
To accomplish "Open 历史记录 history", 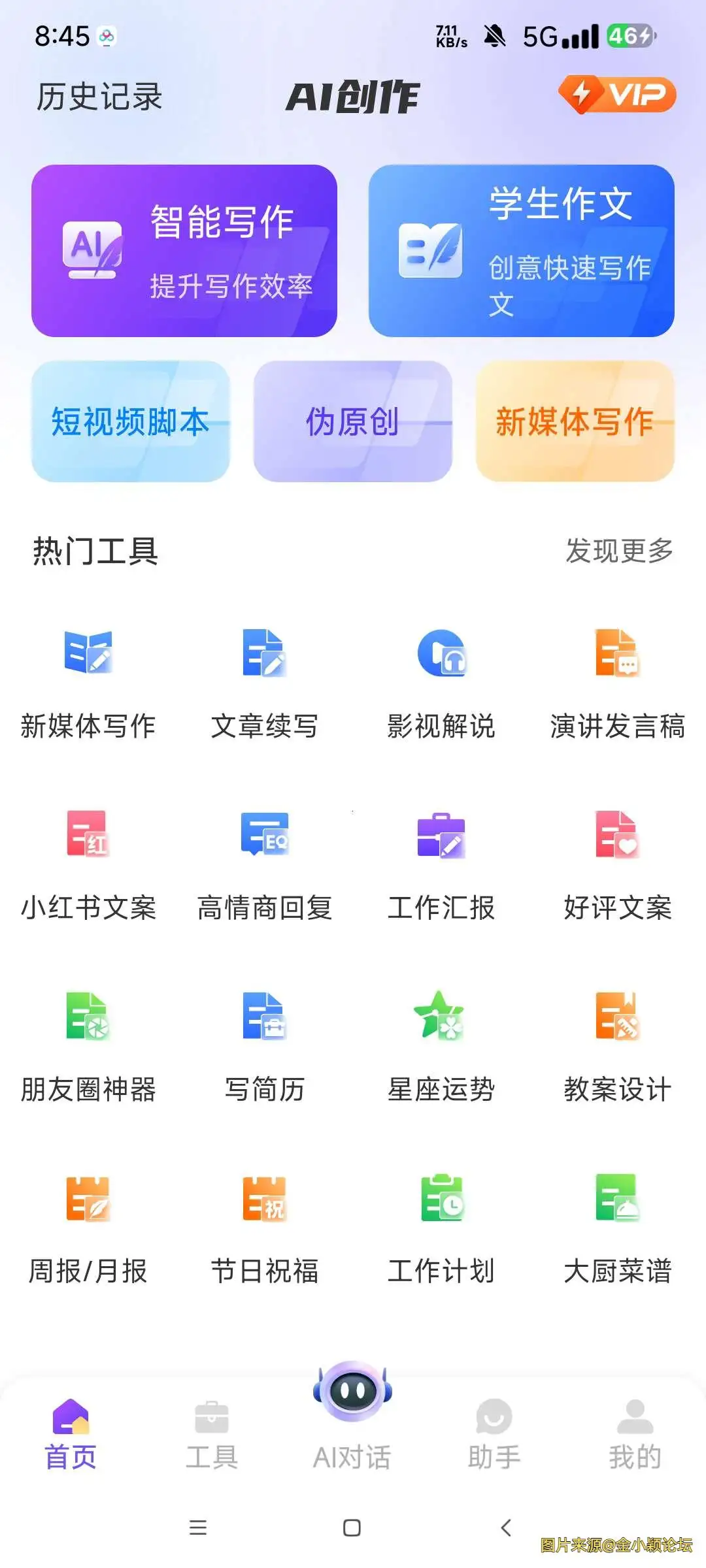I will (x=99, y=97).
